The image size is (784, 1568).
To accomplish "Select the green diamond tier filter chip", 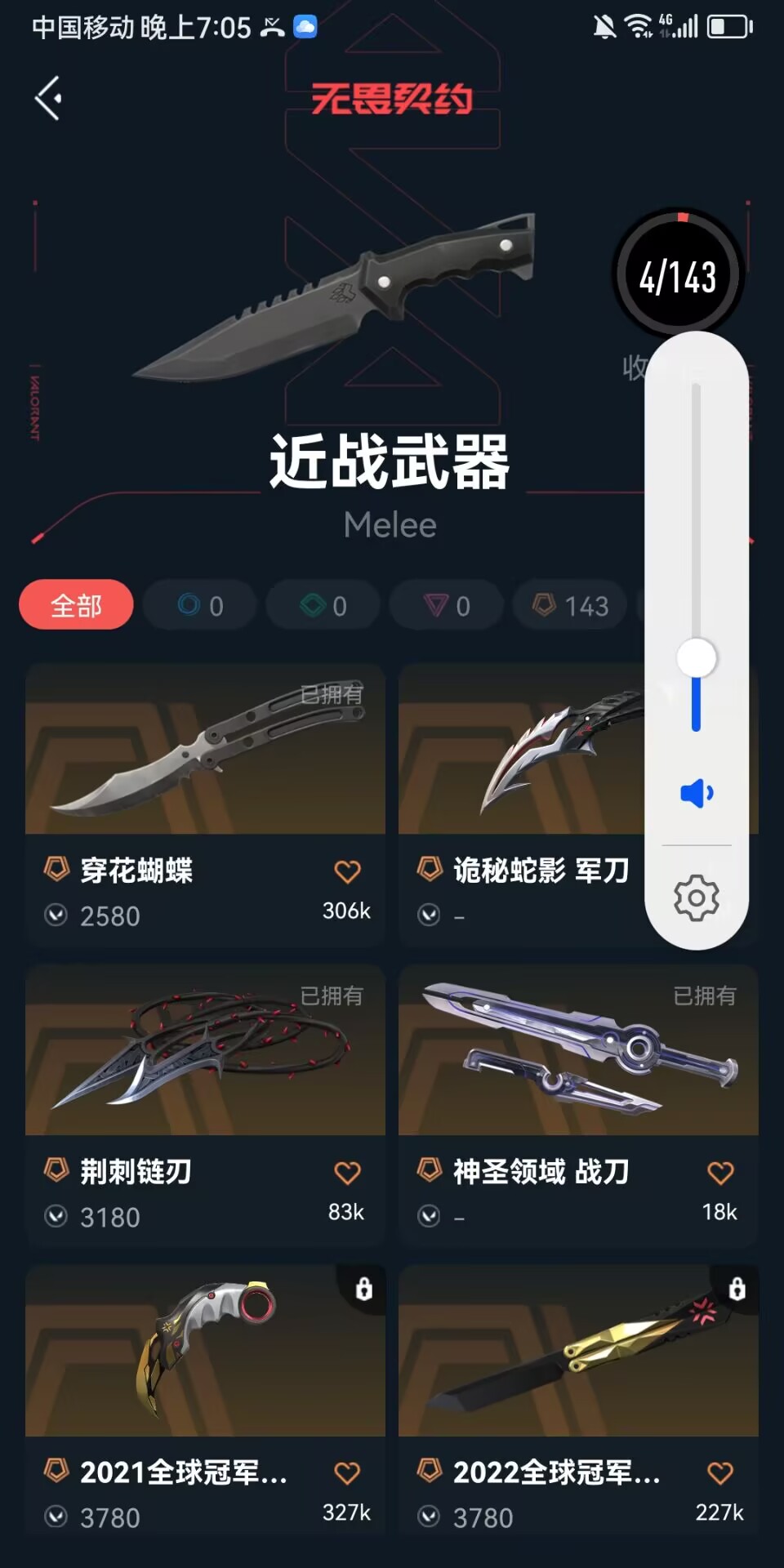I will pos(323,605).
